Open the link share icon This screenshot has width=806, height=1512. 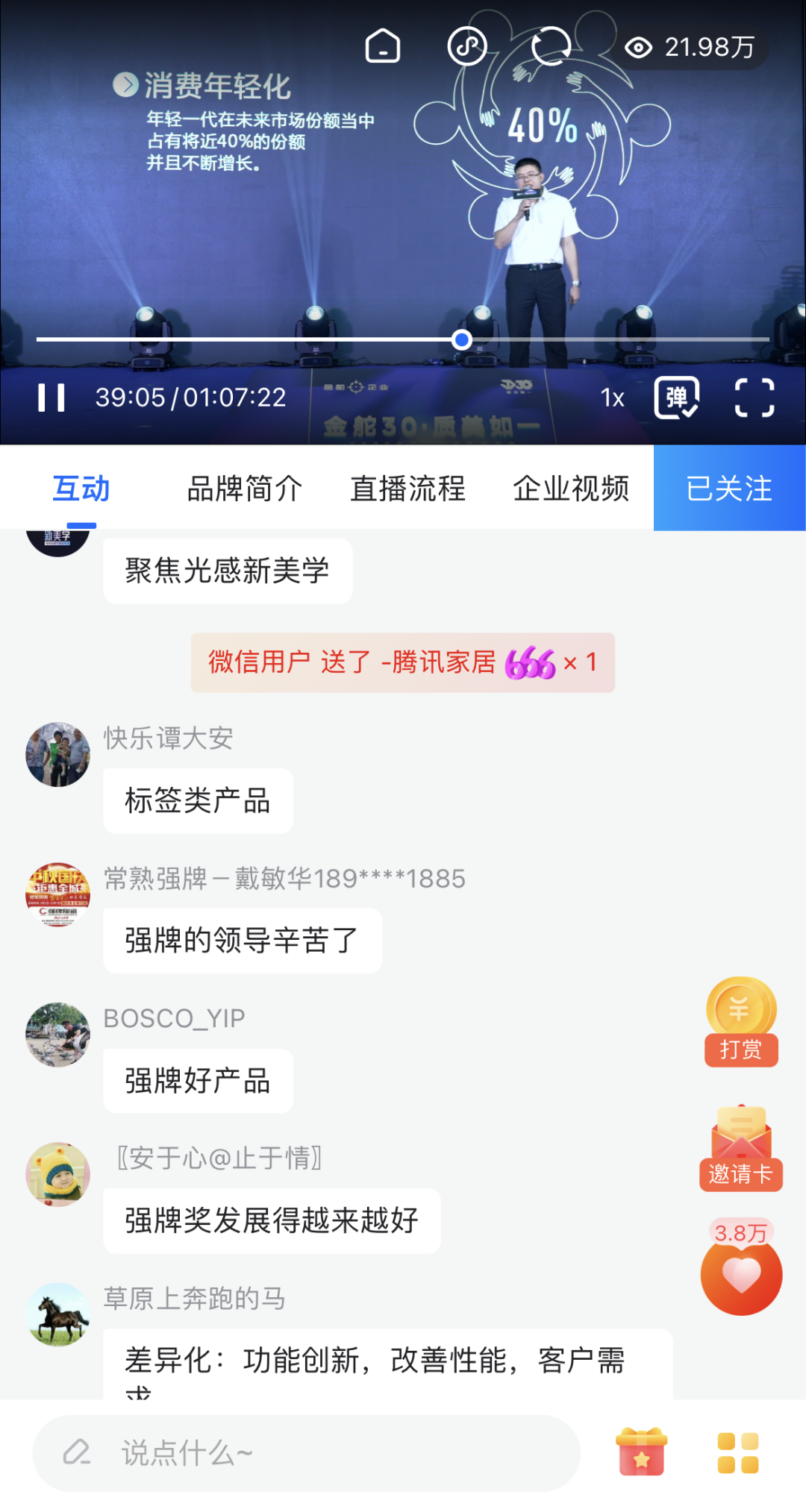[x=467, y=46]
